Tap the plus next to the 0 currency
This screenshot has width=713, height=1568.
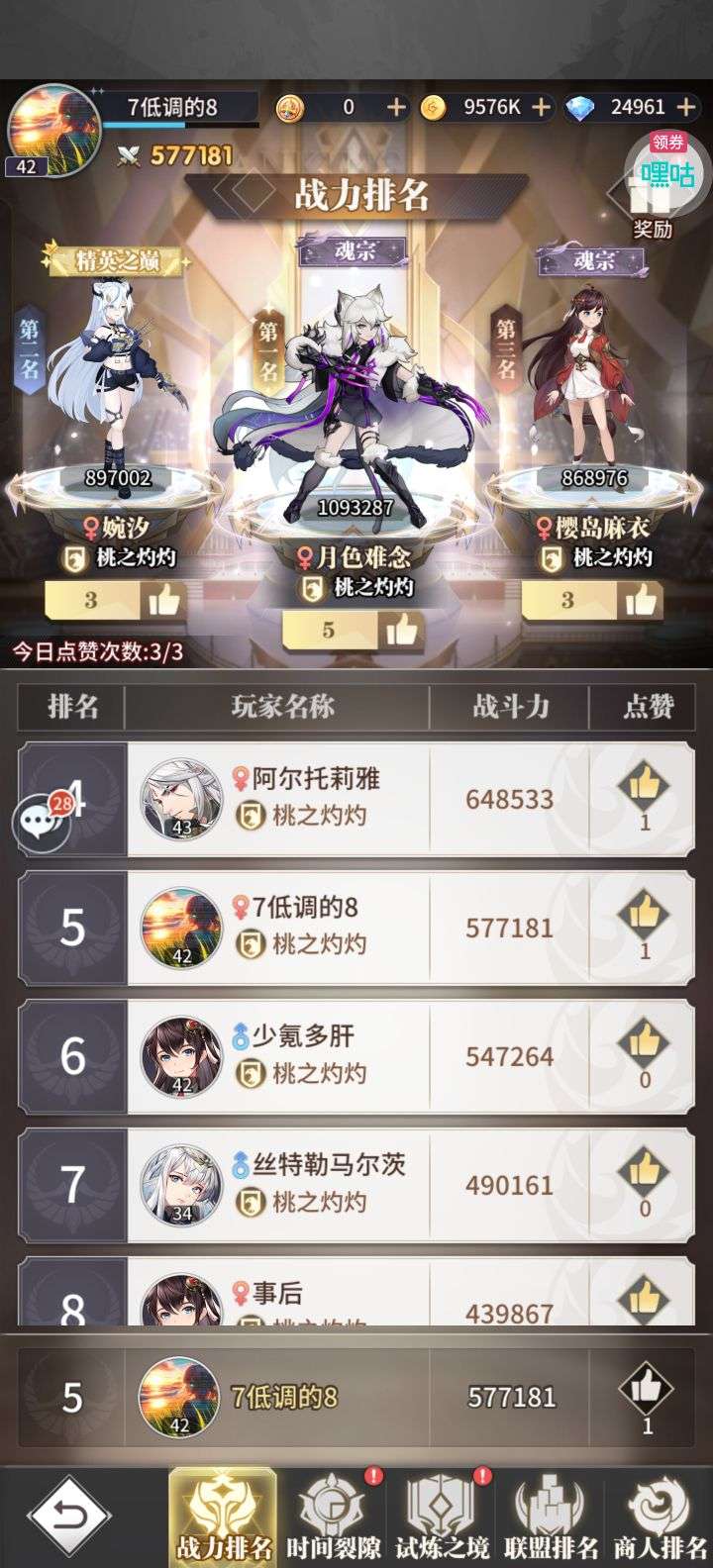(396, 107)
